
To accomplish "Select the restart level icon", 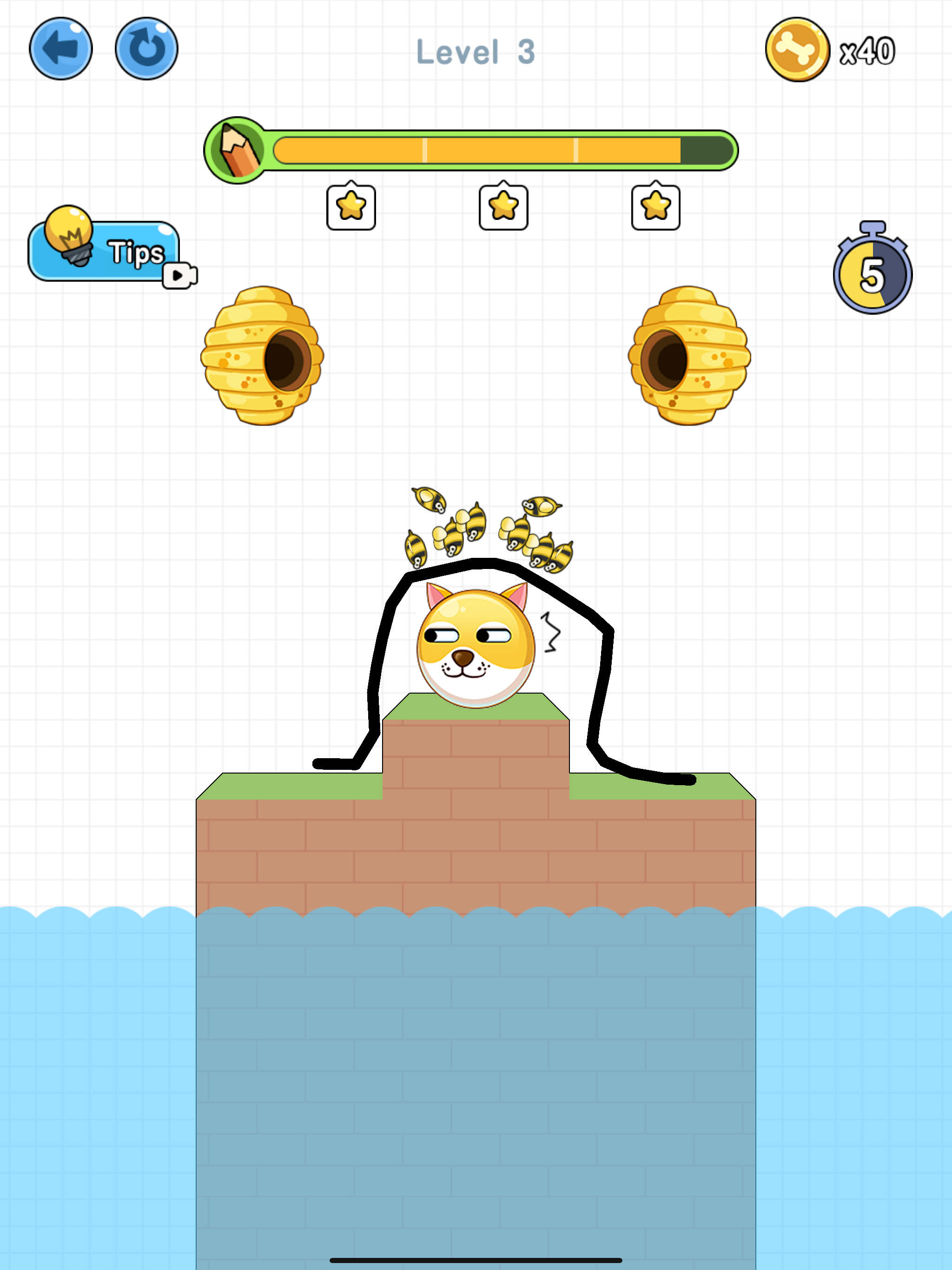I will [x=146, y=48].
